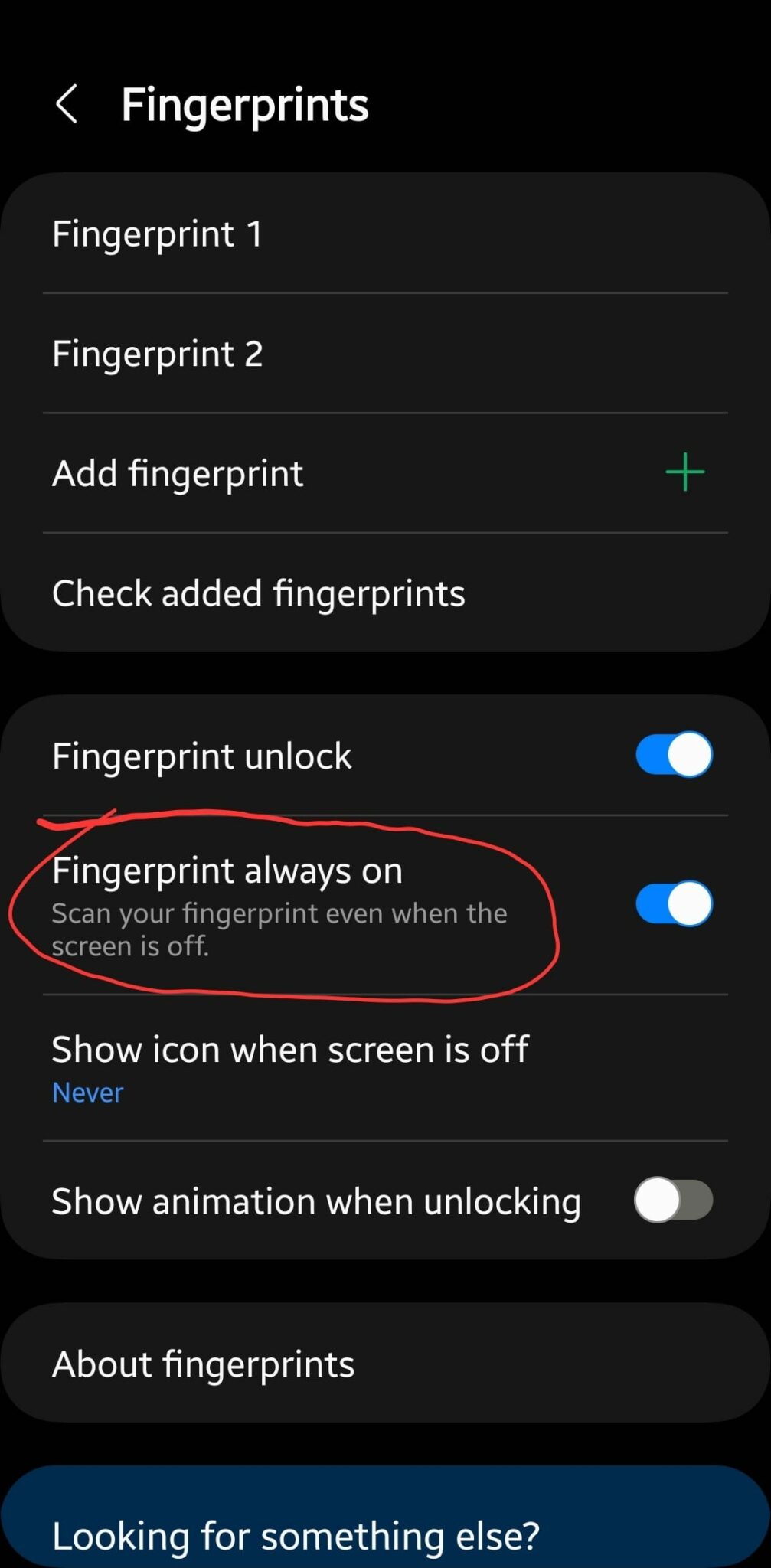Viewport: 771px width, 1568px height.
Task: Tap the green plus icon to add fingerprint
Action: [x=684, y=472]
